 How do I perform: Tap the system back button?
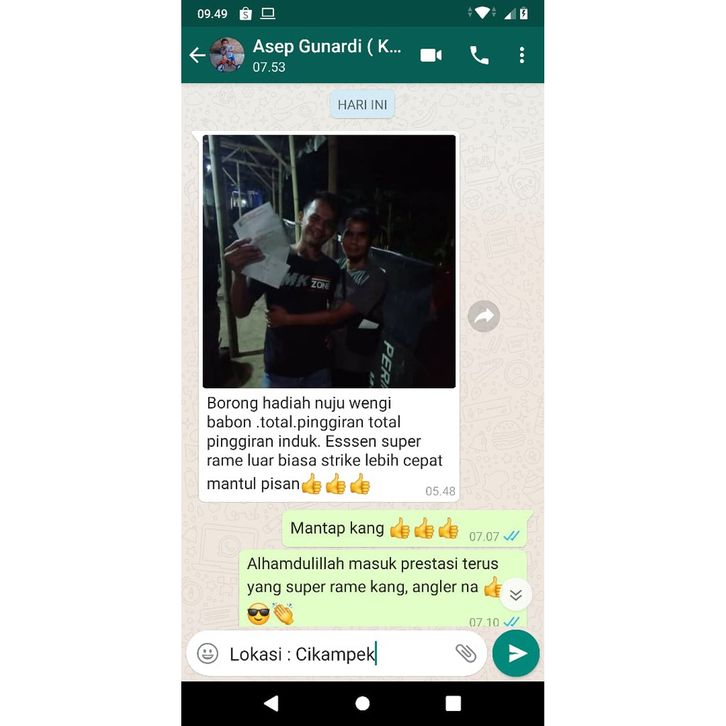point(271,703)
